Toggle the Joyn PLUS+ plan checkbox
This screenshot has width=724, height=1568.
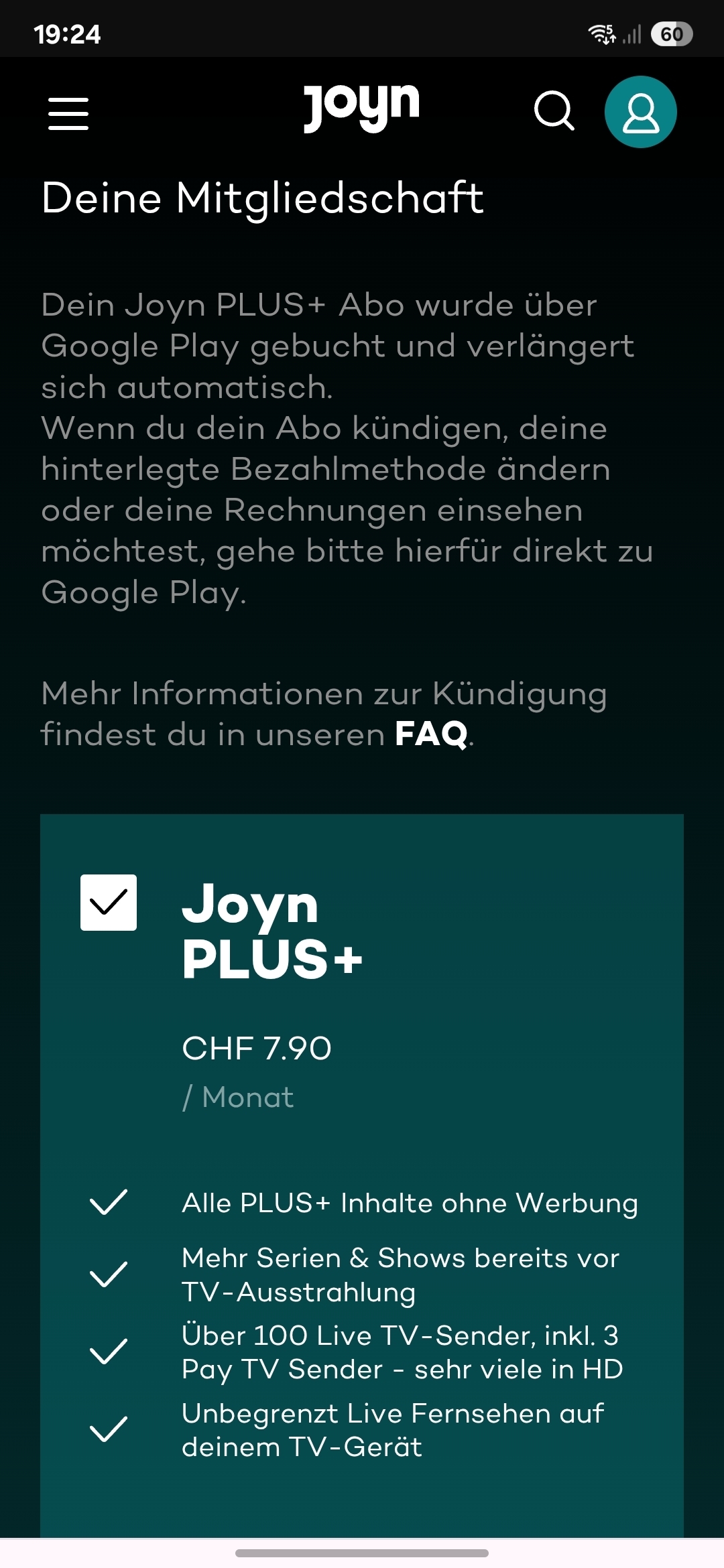[x=109, y=903]
